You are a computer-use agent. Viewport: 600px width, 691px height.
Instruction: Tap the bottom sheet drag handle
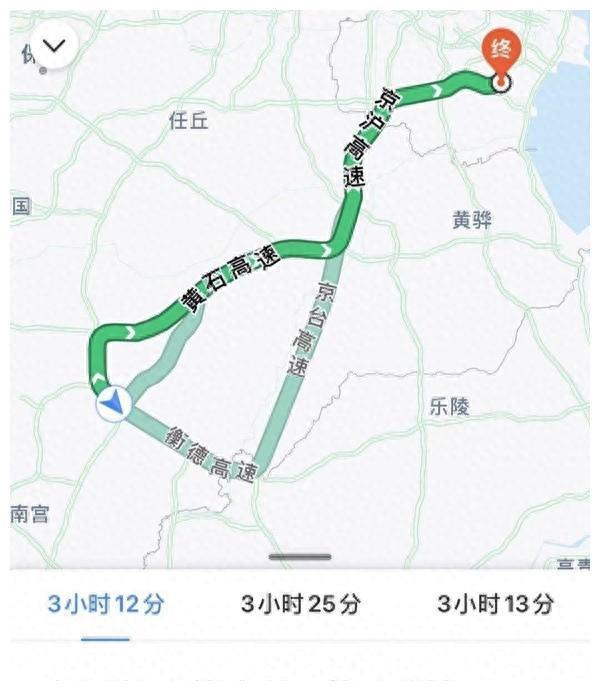tap(300, 557)
